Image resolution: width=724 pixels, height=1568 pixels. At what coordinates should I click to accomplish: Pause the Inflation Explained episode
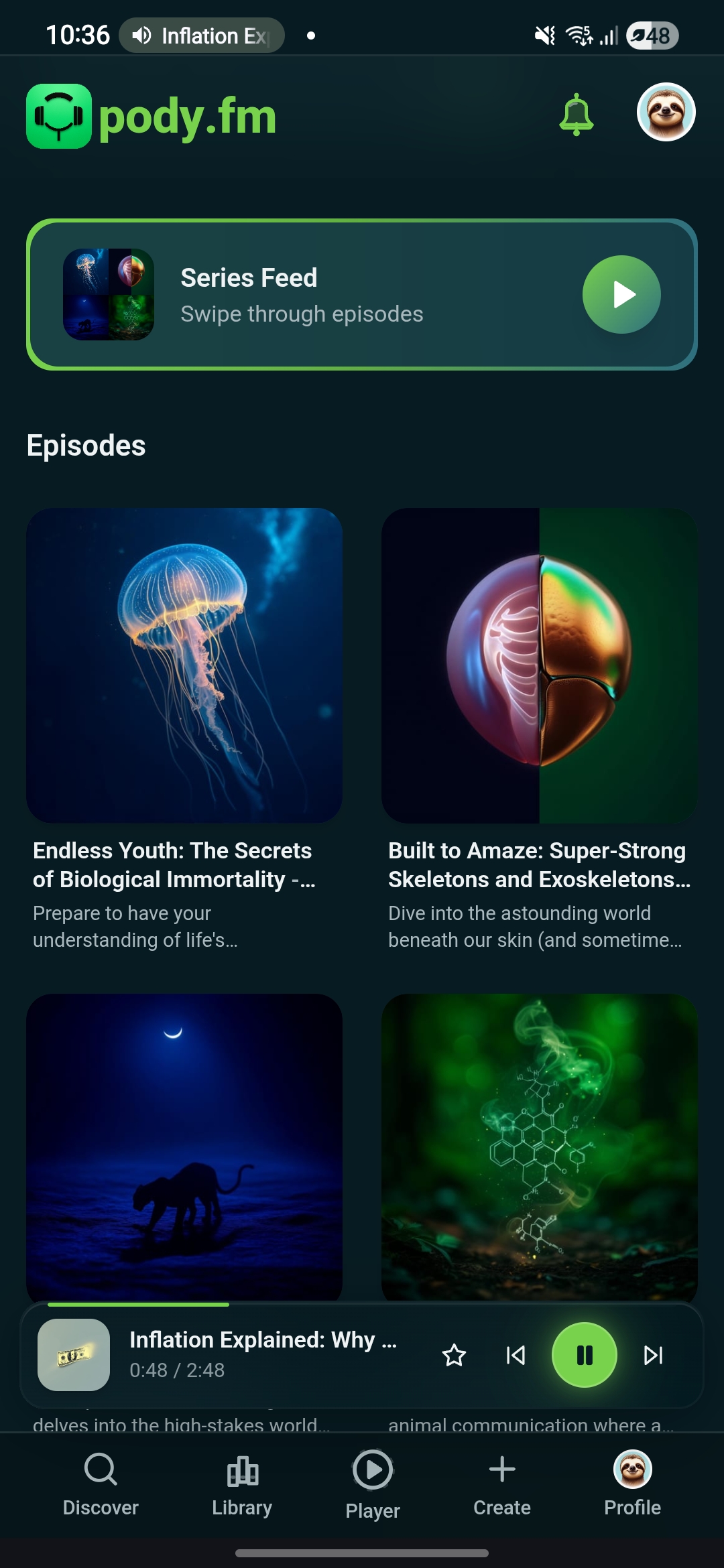(x=584, y=1355)
